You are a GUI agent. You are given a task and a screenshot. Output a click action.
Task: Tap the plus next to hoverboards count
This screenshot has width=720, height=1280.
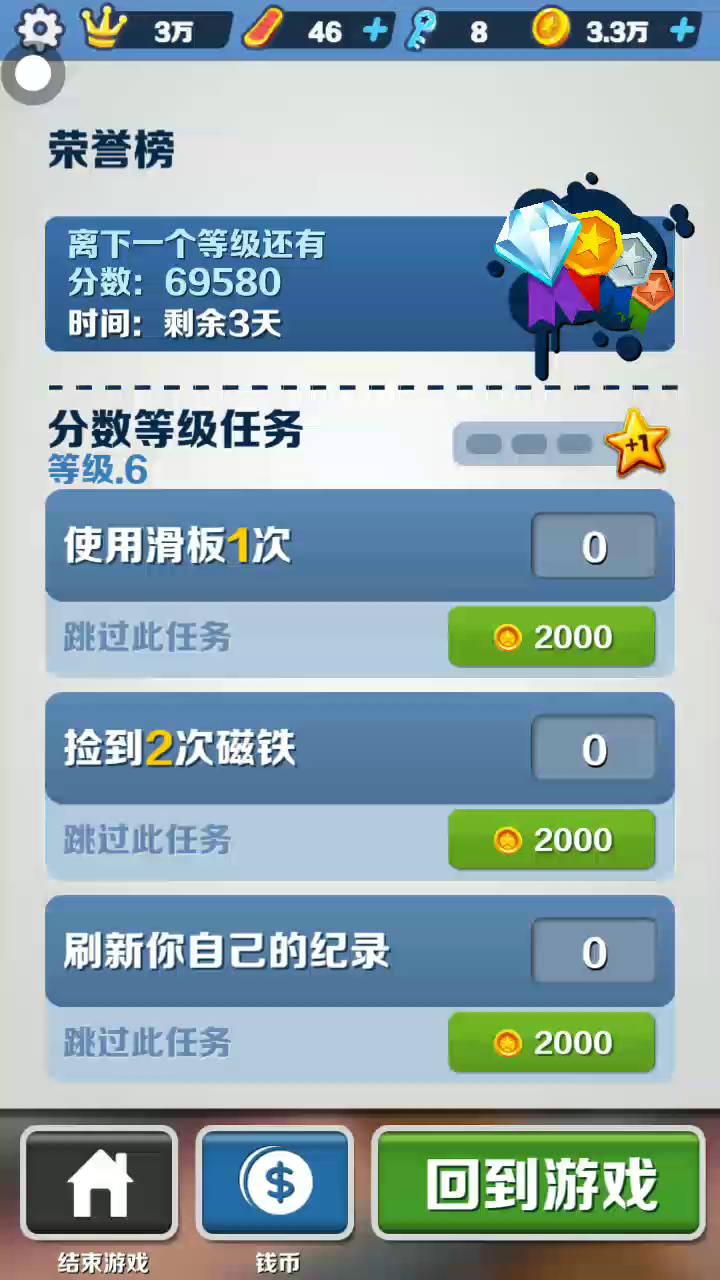coord(375,31)
